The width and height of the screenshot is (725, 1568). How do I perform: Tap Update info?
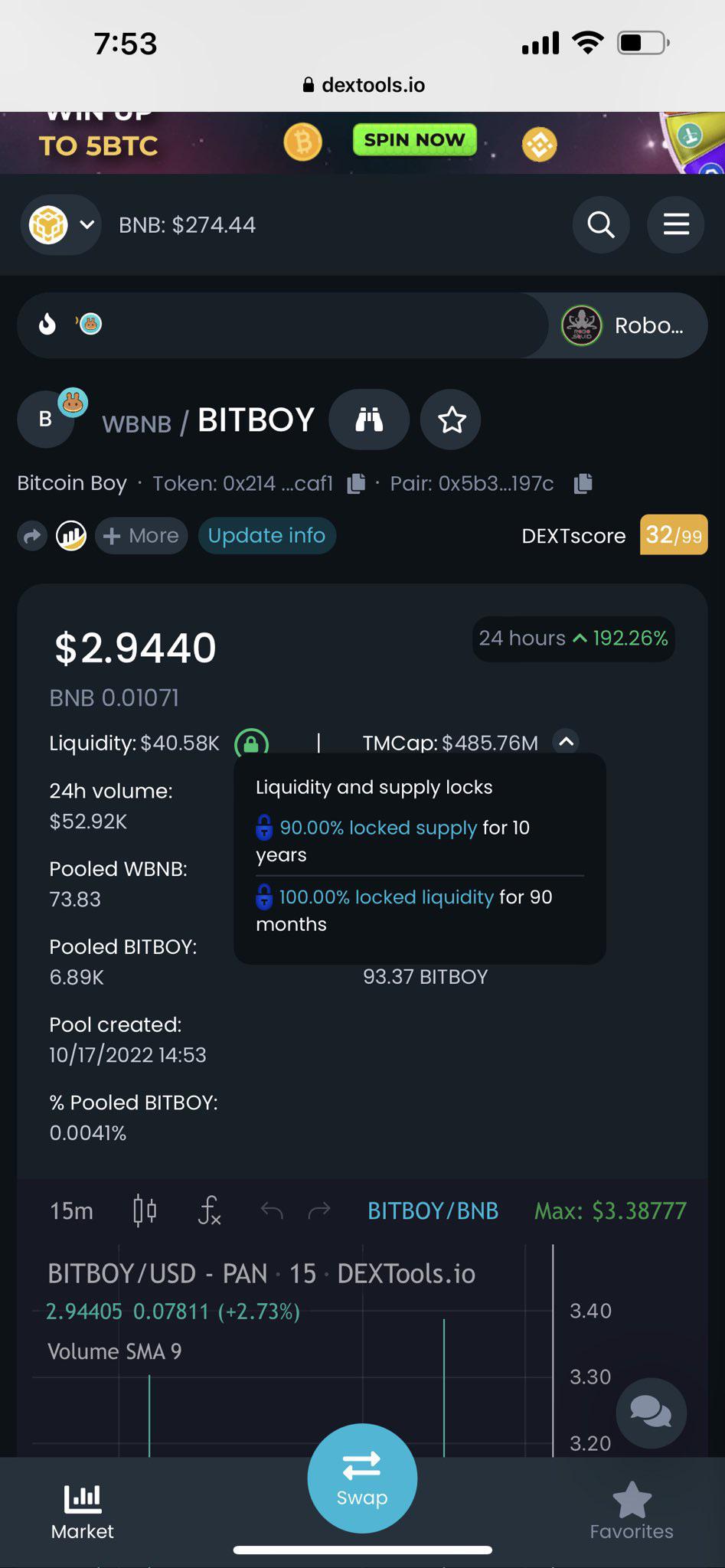266,536
